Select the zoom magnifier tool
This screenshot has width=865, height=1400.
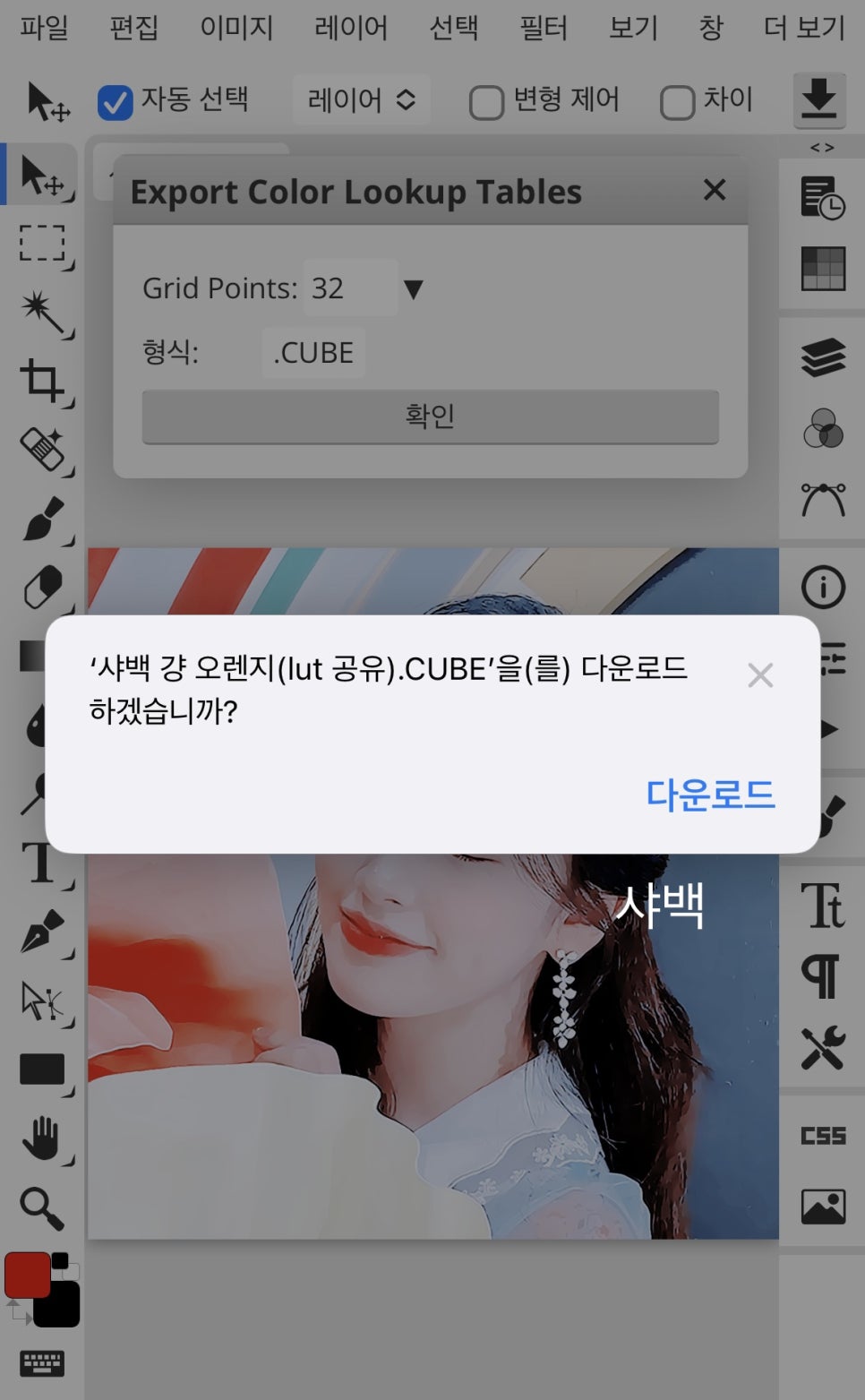[x=42, y=1208]
